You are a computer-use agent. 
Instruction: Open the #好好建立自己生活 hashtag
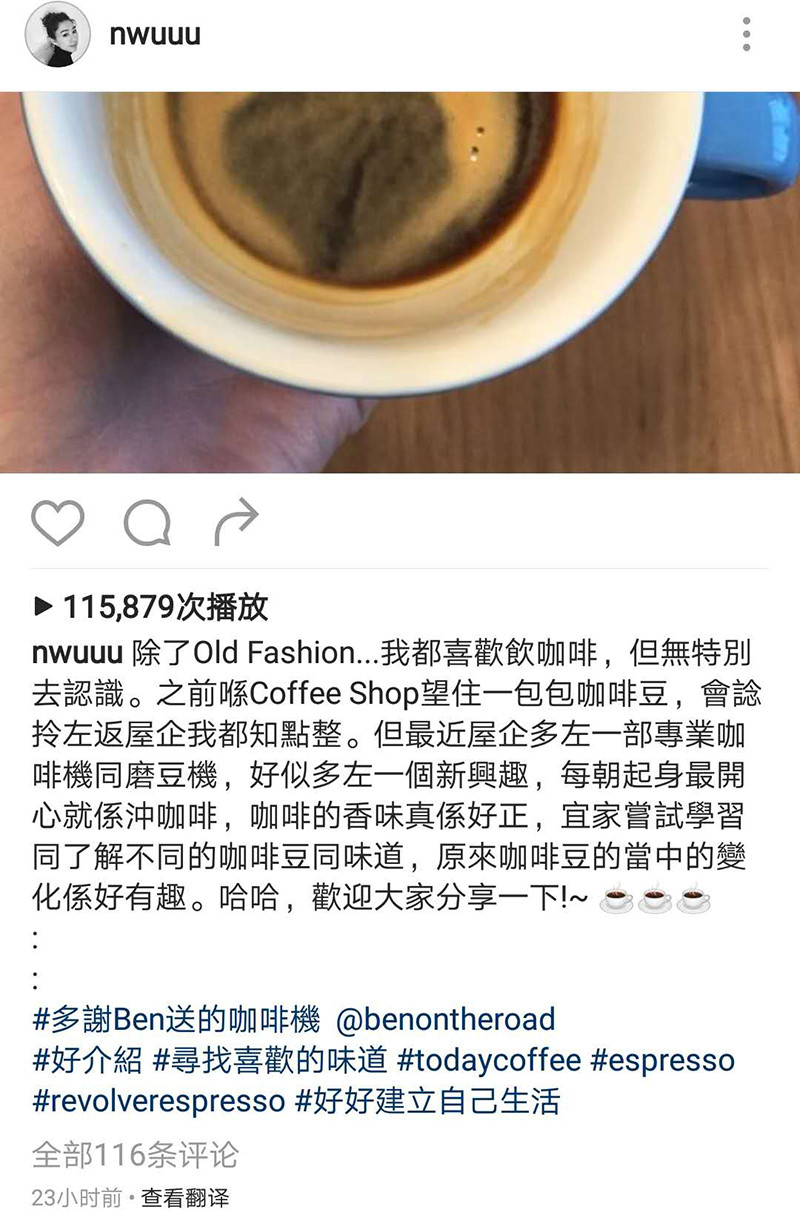point(427,1102)
